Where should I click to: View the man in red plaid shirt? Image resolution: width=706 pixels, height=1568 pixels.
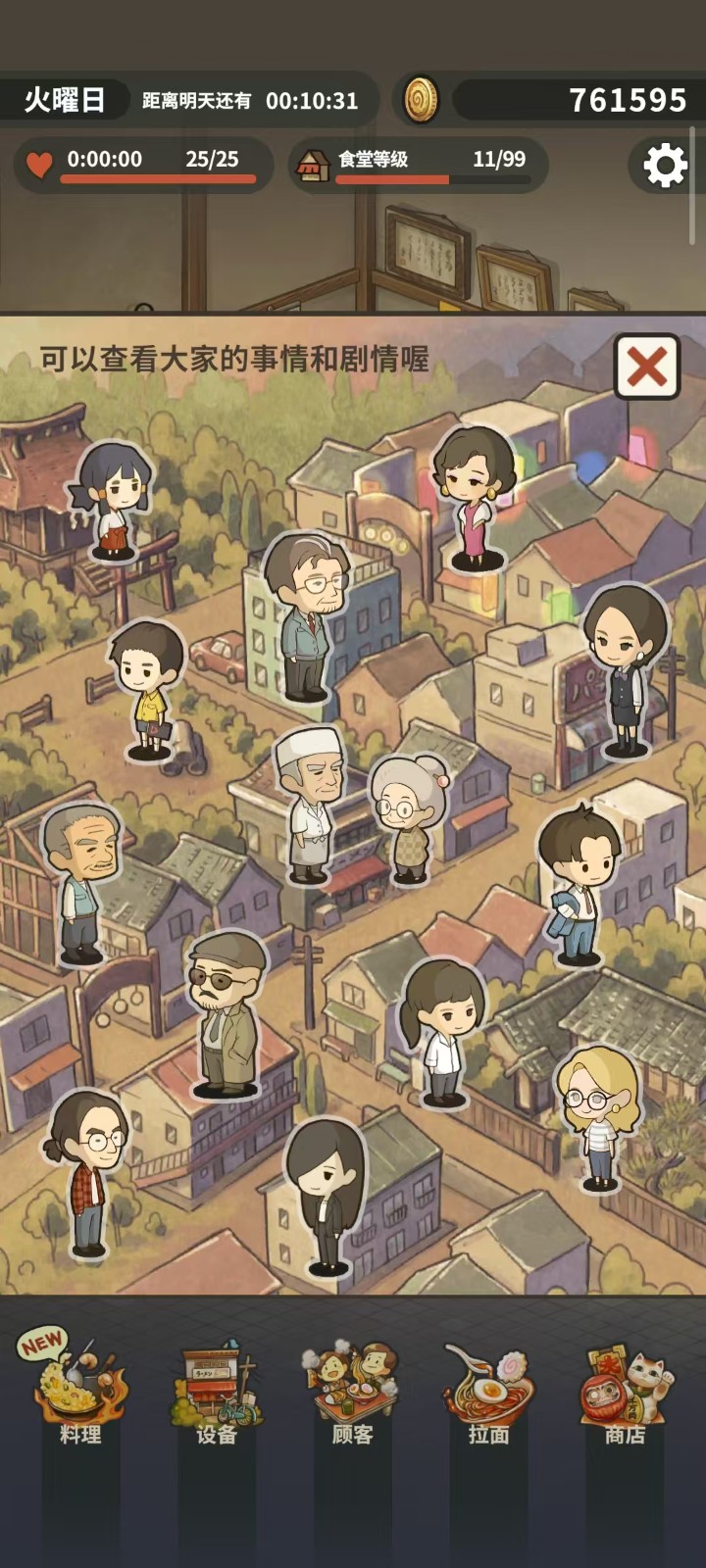(88, 1173)
